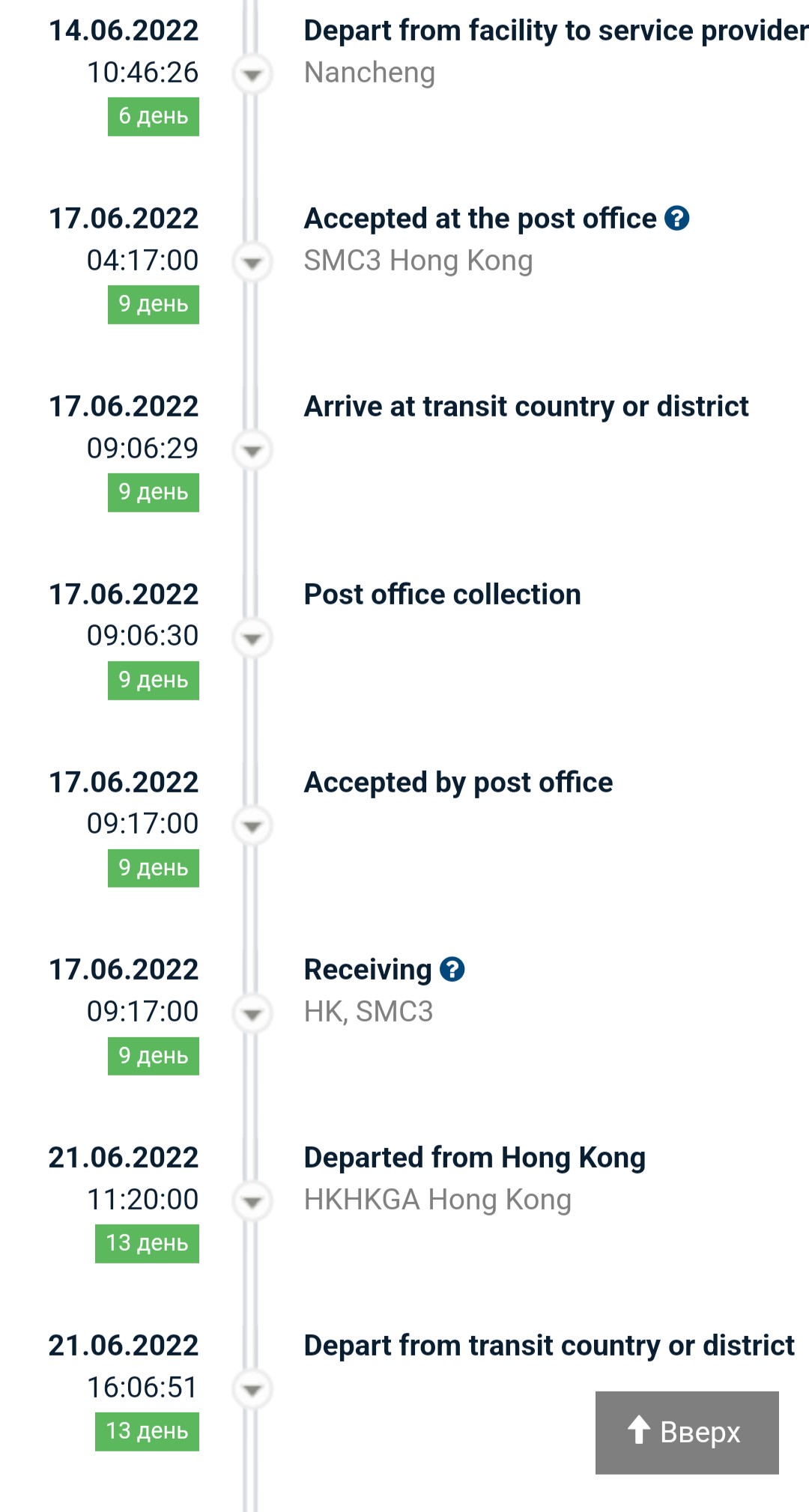Viewport: 809px width, 1512px height.
Task: Open help icon next to Receiving
Action: 452,969
